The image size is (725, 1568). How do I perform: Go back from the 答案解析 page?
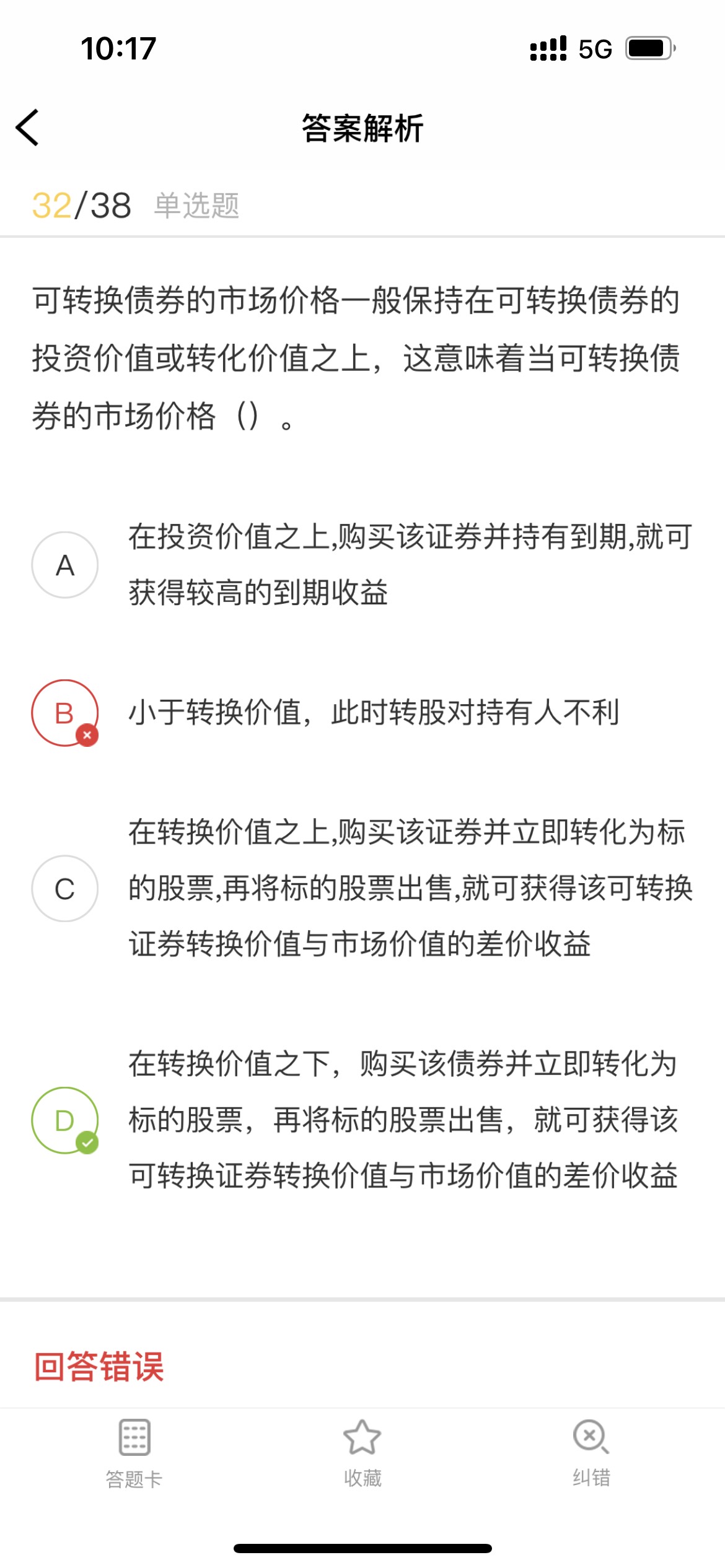pyautogui.click(x=28, y=128)
